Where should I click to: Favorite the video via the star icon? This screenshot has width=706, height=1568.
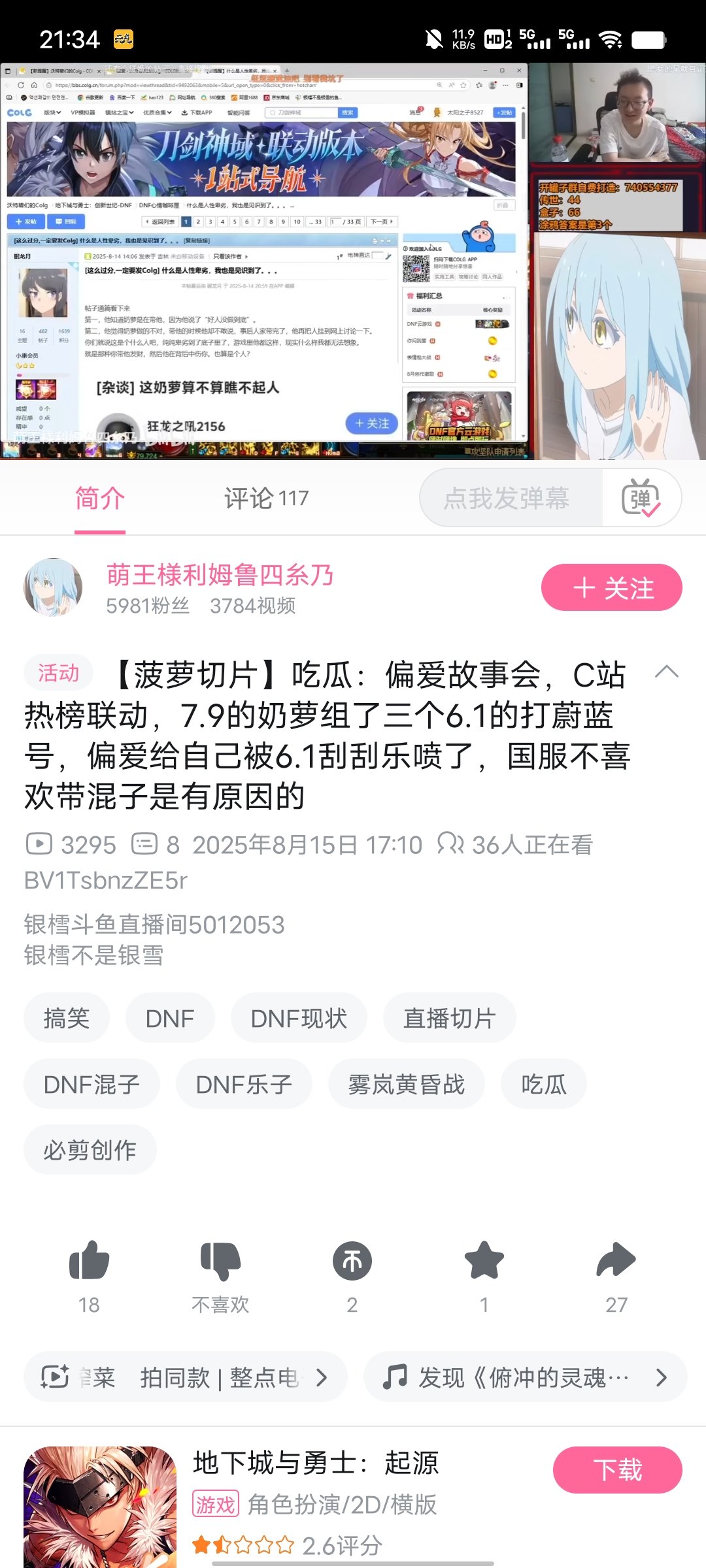(x=484, y=1261)
